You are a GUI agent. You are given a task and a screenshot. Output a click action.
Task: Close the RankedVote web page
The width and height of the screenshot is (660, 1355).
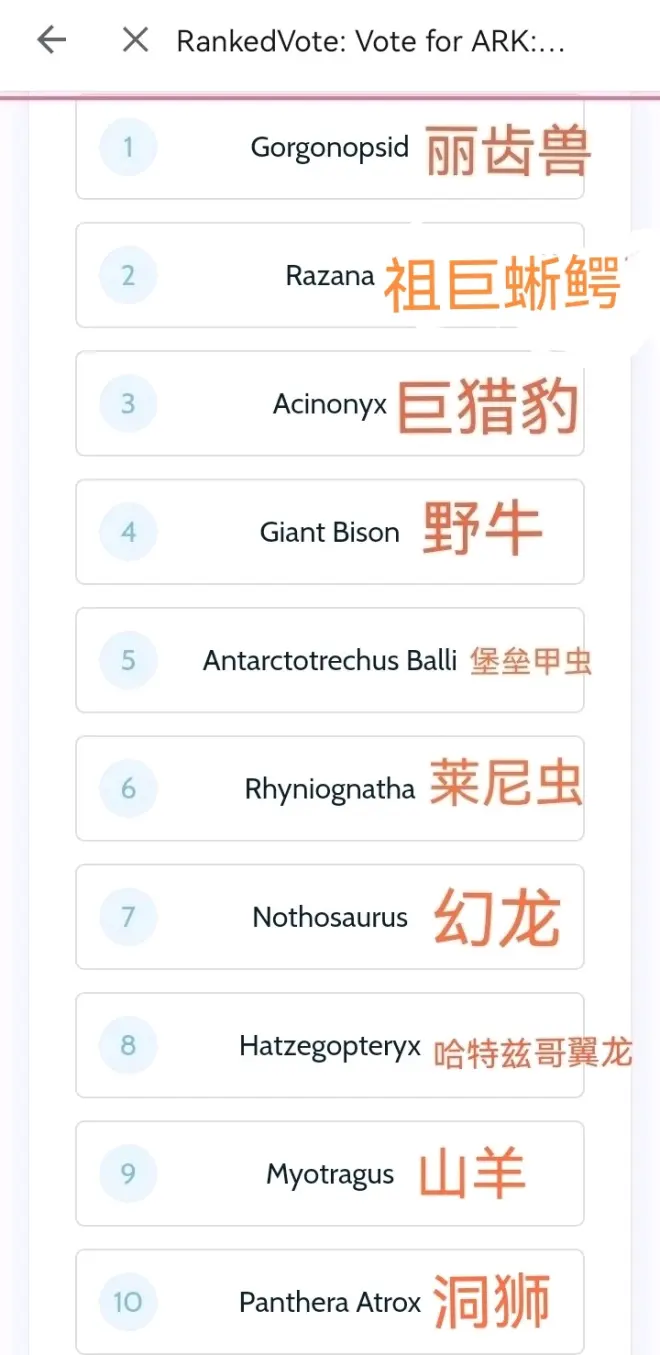tap(134, 40)
